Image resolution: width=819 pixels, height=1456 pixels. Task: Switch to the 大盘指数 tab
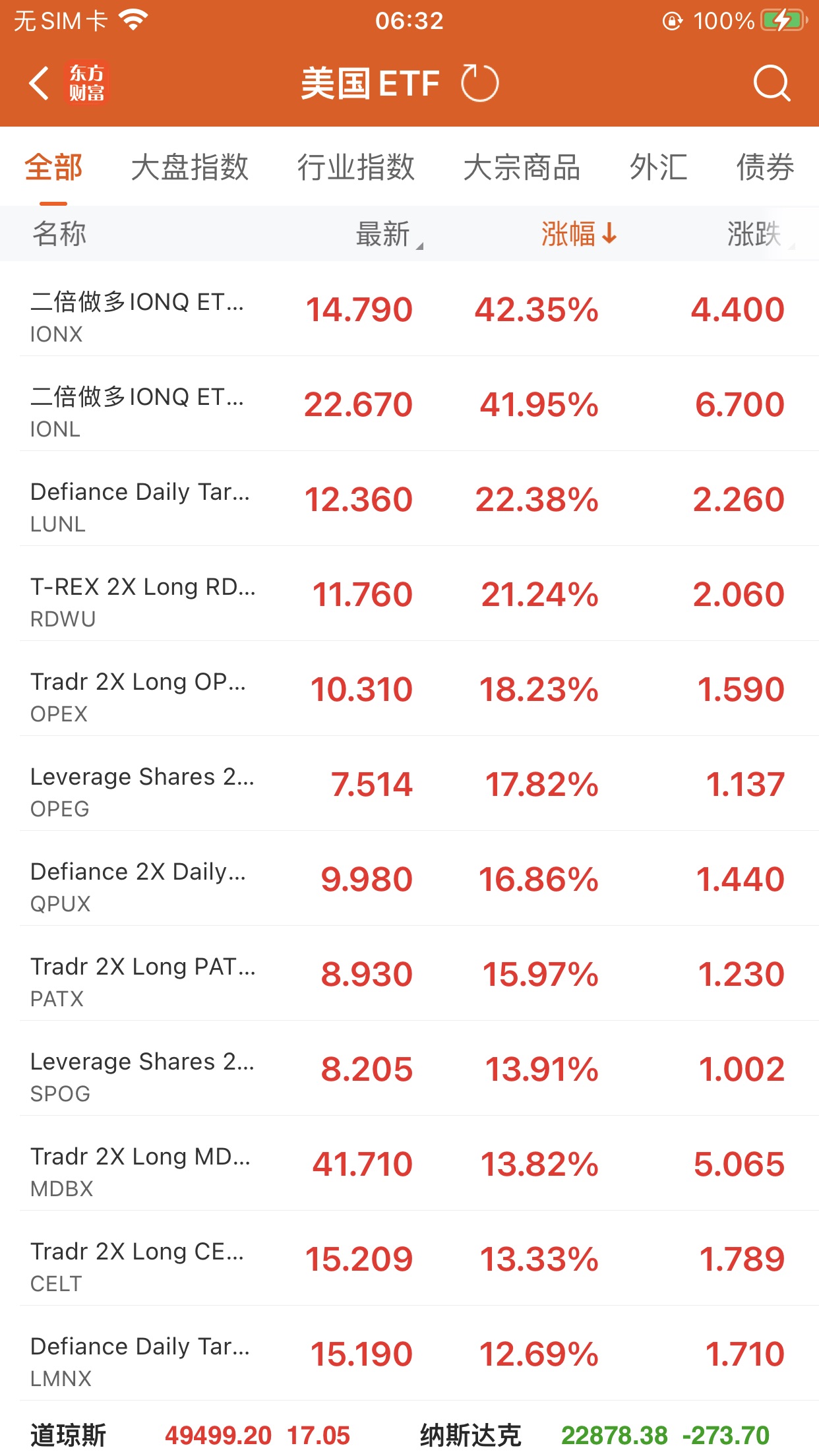point(189,167)
